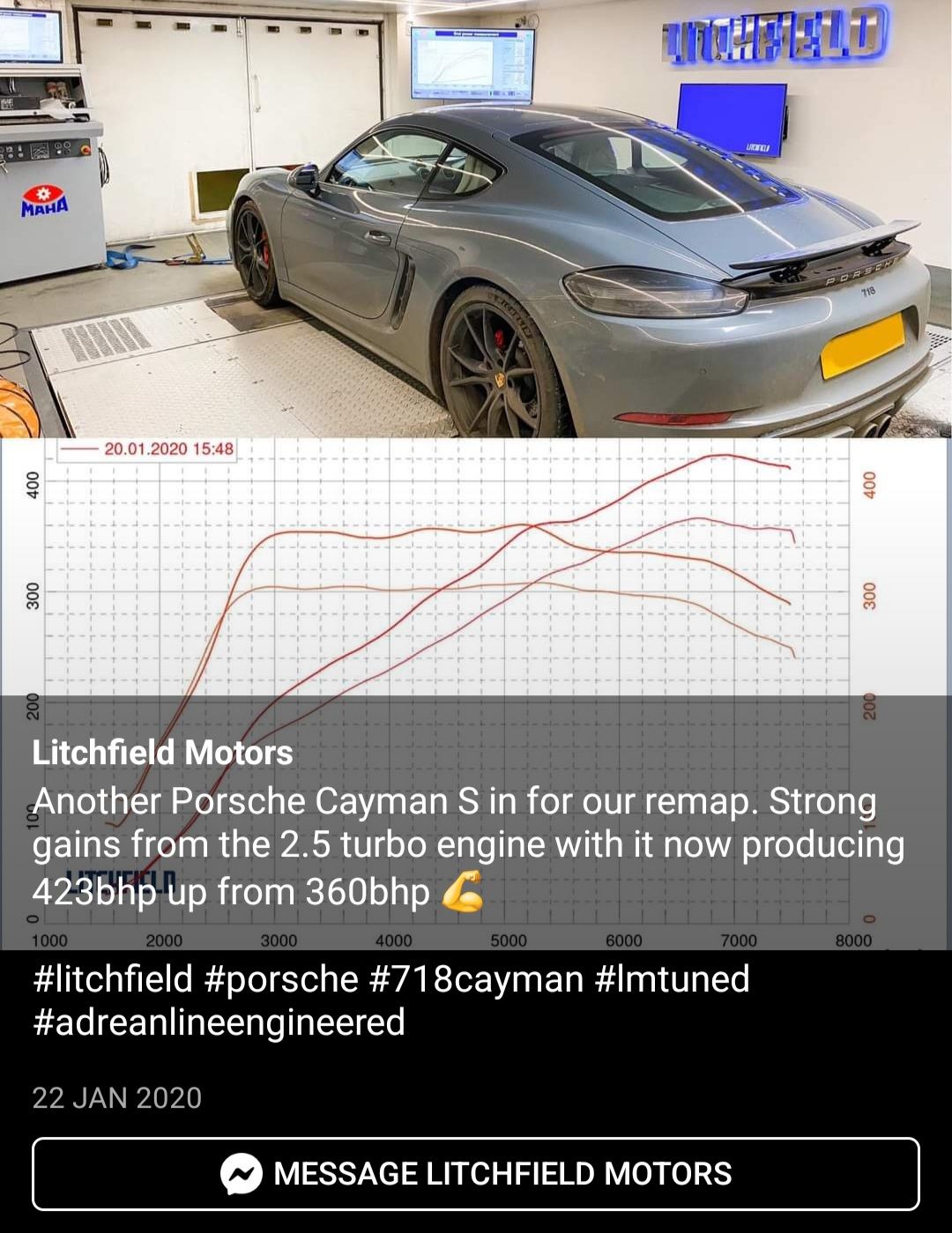View posts tagged #porsche
Screen dimensions: 952x1233
point(281,979)
